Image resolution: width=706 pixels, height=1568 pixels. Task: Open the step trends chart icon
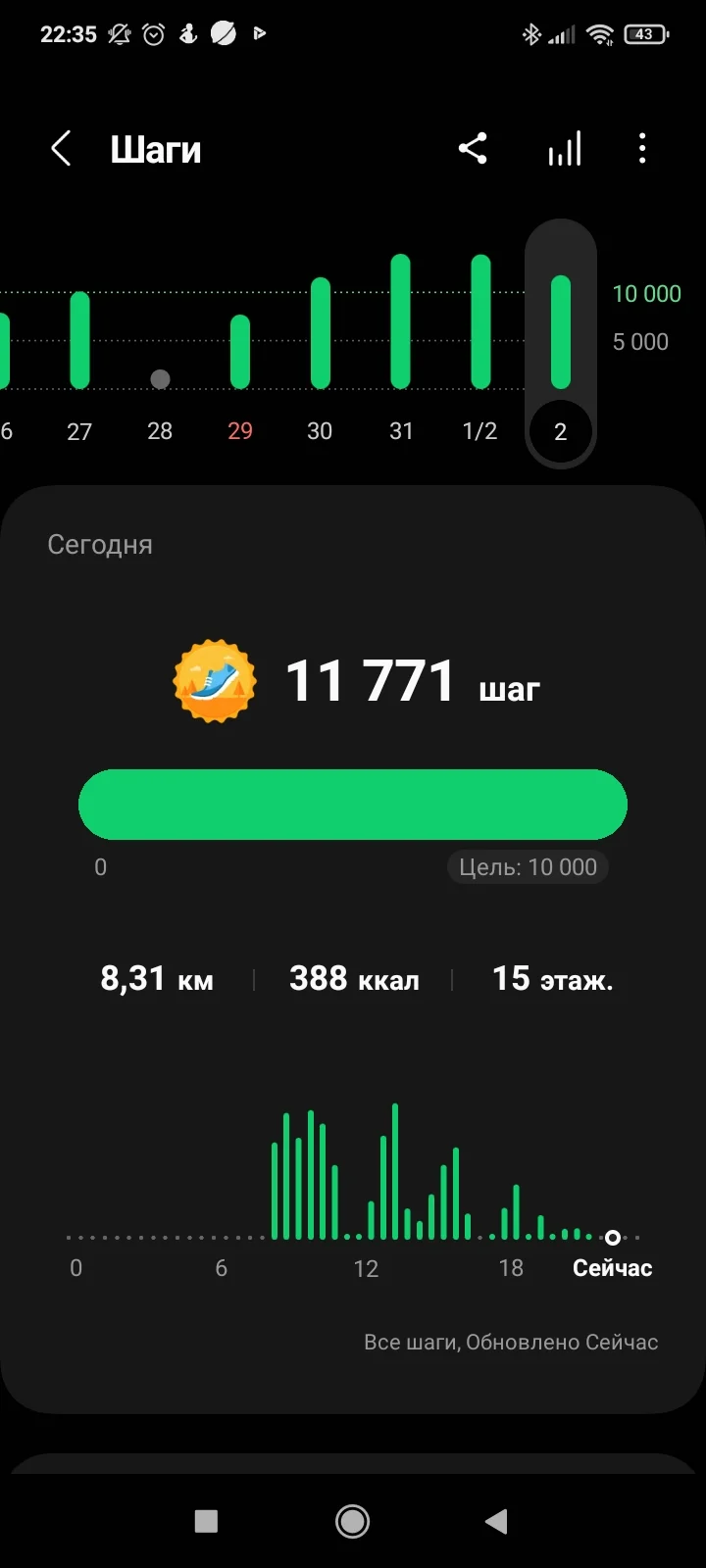(x=565, y=149)
